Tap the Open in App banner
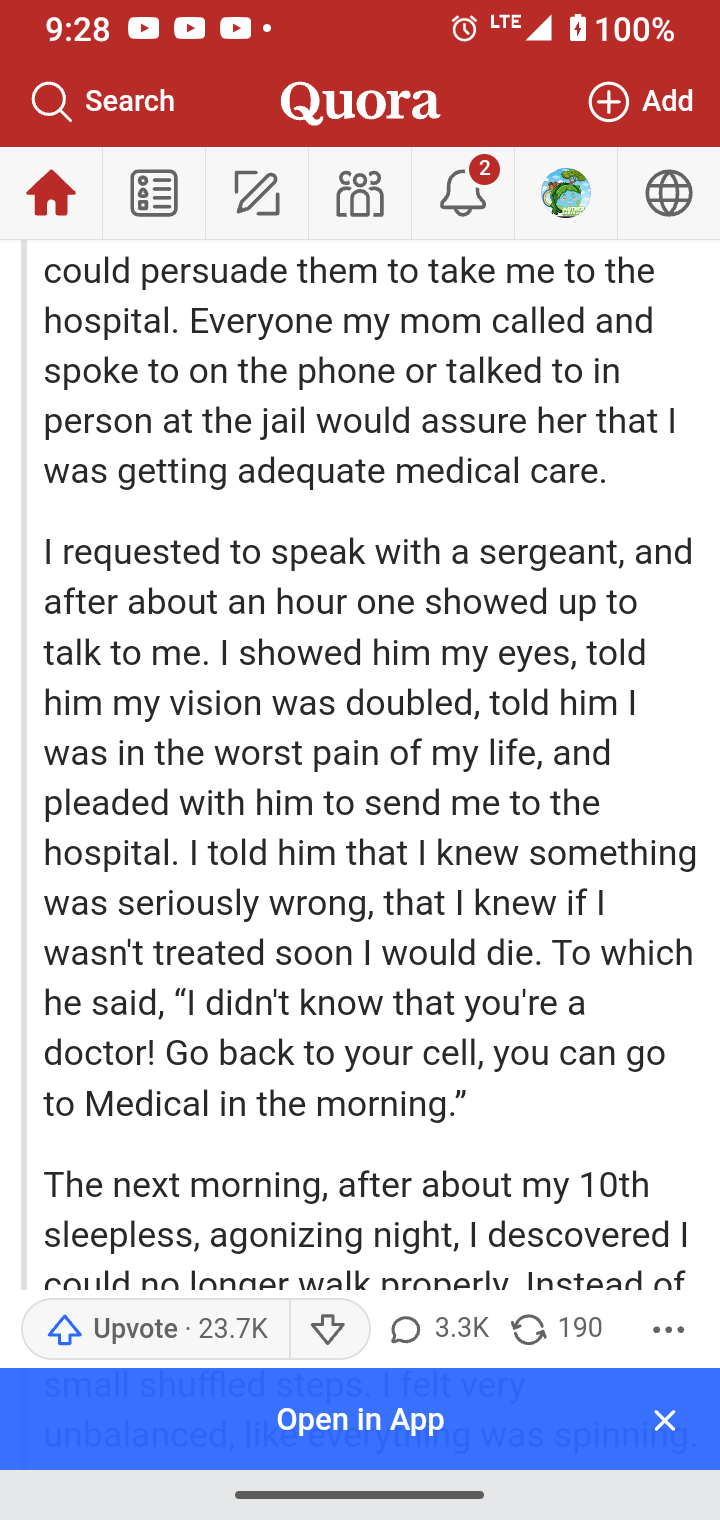 click(x=360, y=1419)
